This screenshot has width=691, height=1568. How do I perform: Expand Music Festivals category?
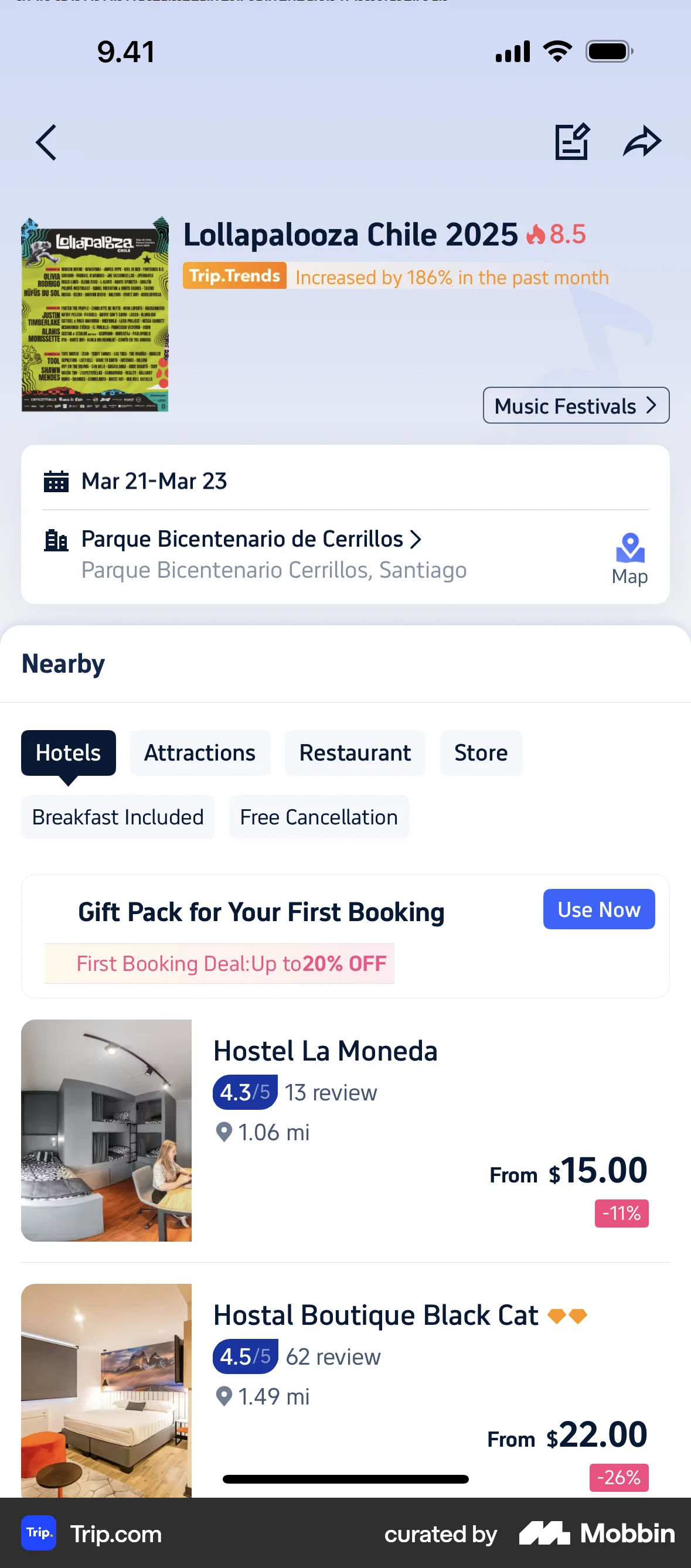point(575,405)
